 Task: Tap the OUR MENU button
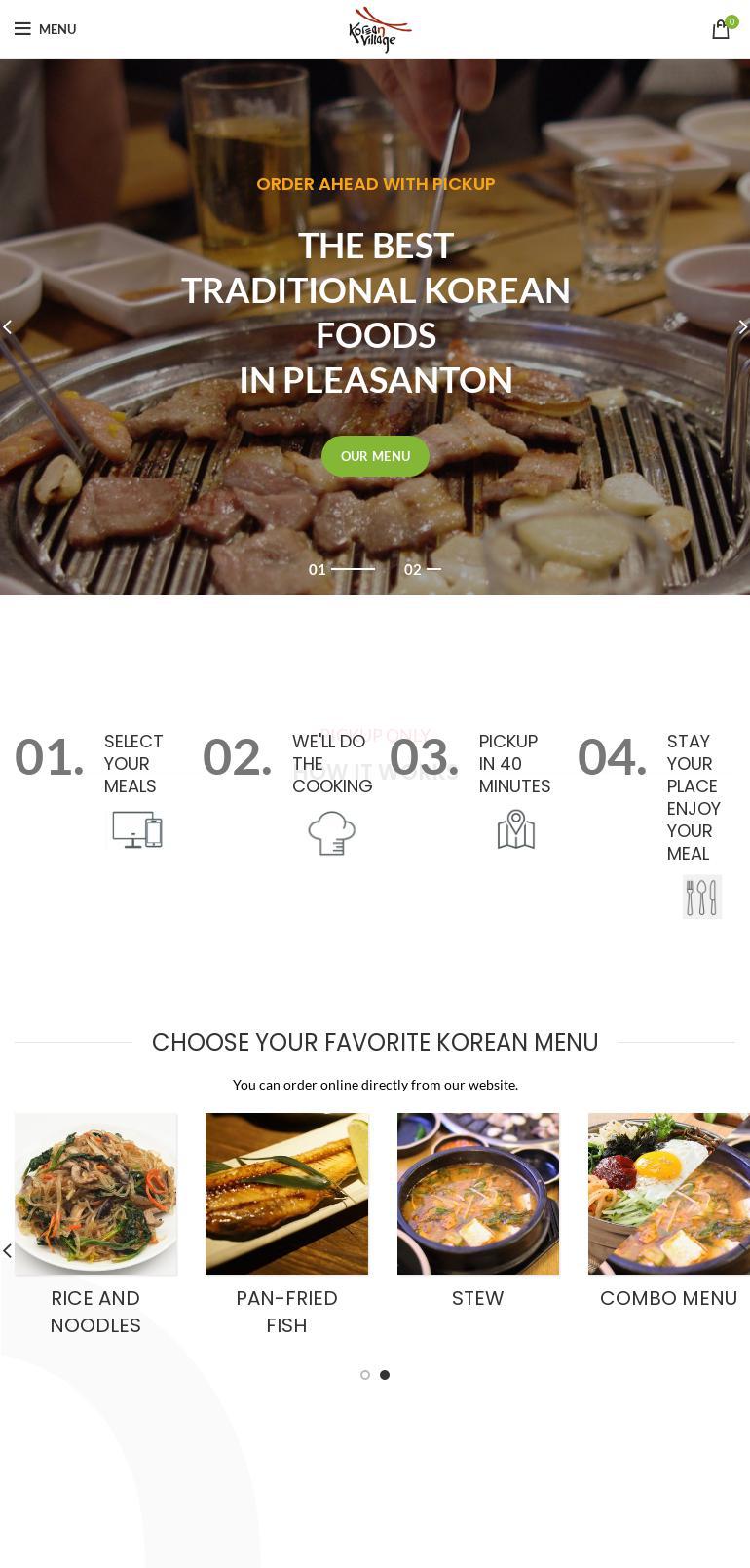[x=375, y=456]
